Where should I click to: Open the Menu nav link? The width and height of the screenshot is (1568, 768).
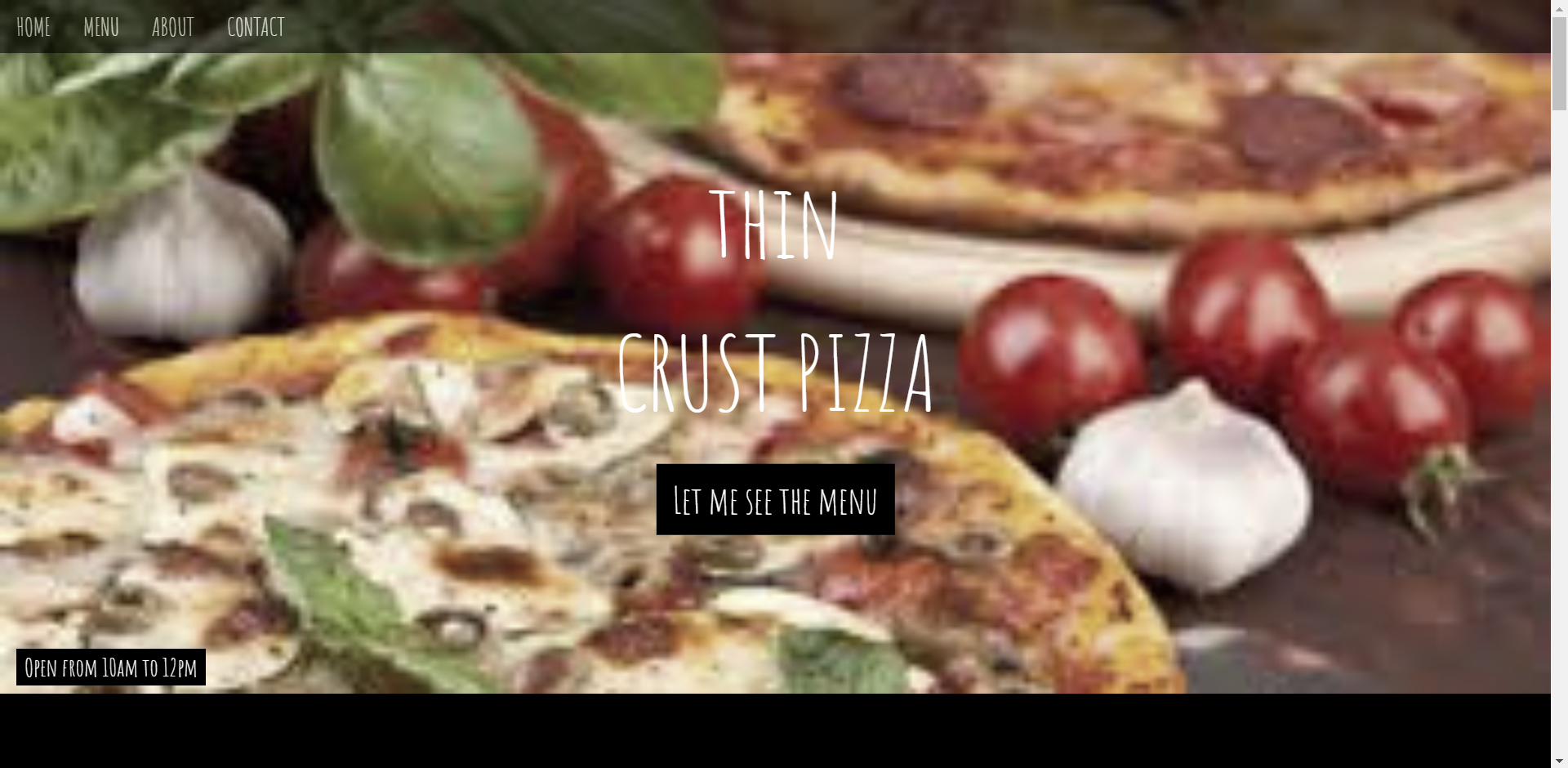[101, 27]
